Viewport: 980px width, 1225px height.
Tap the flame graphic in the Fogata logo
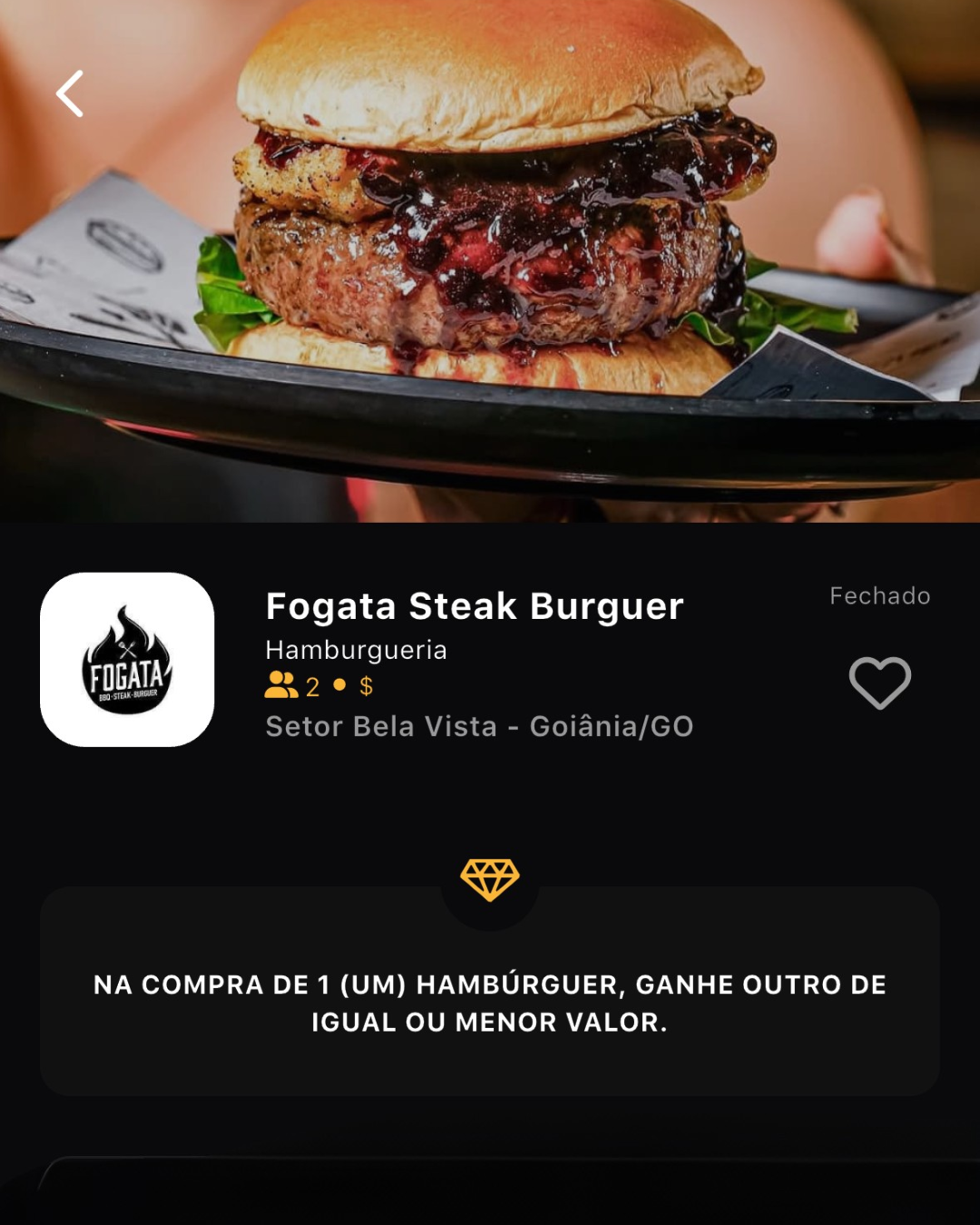point(124,635)
